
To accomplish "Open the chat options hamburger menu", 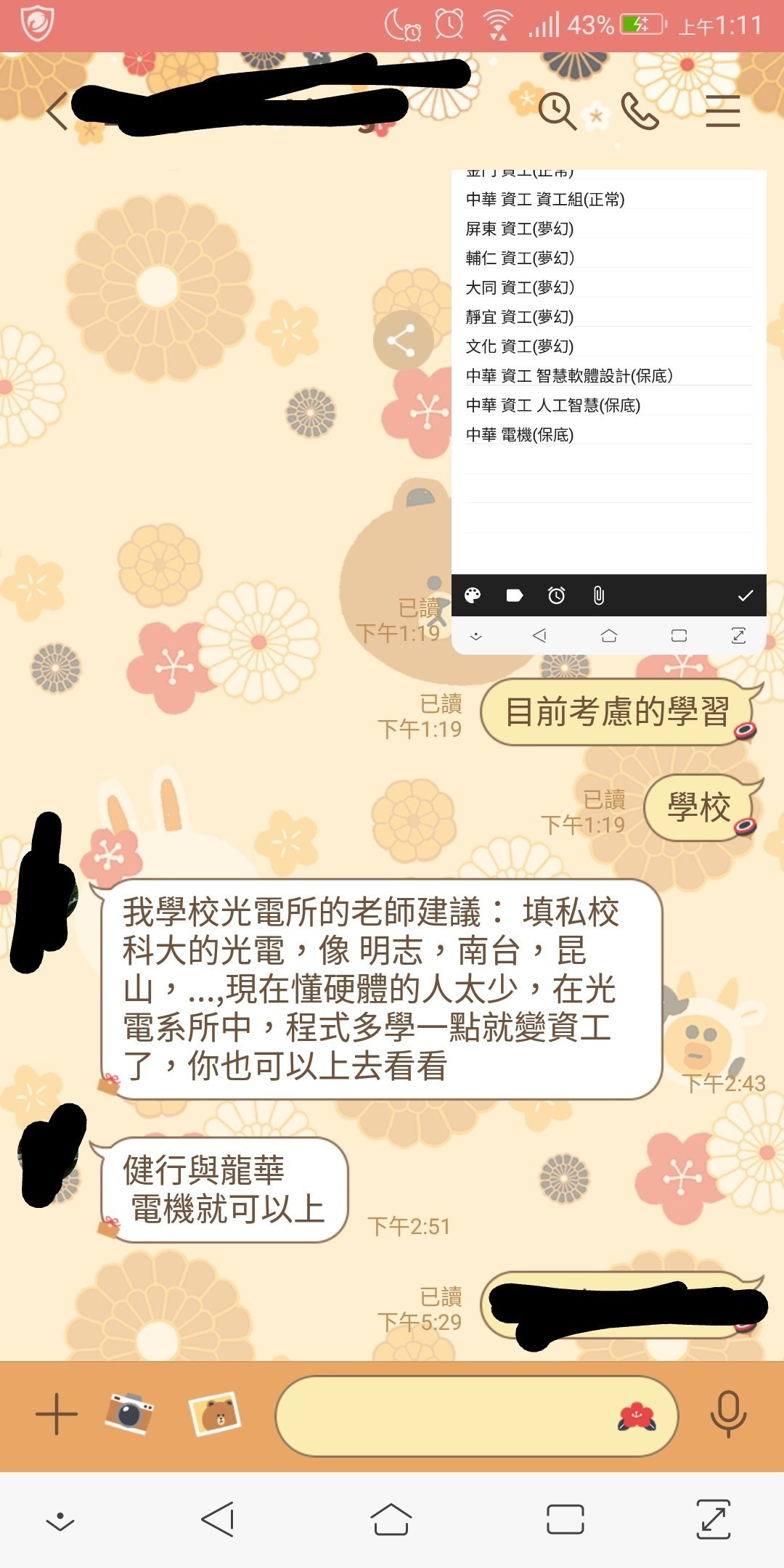I will [x=722, y=113].
